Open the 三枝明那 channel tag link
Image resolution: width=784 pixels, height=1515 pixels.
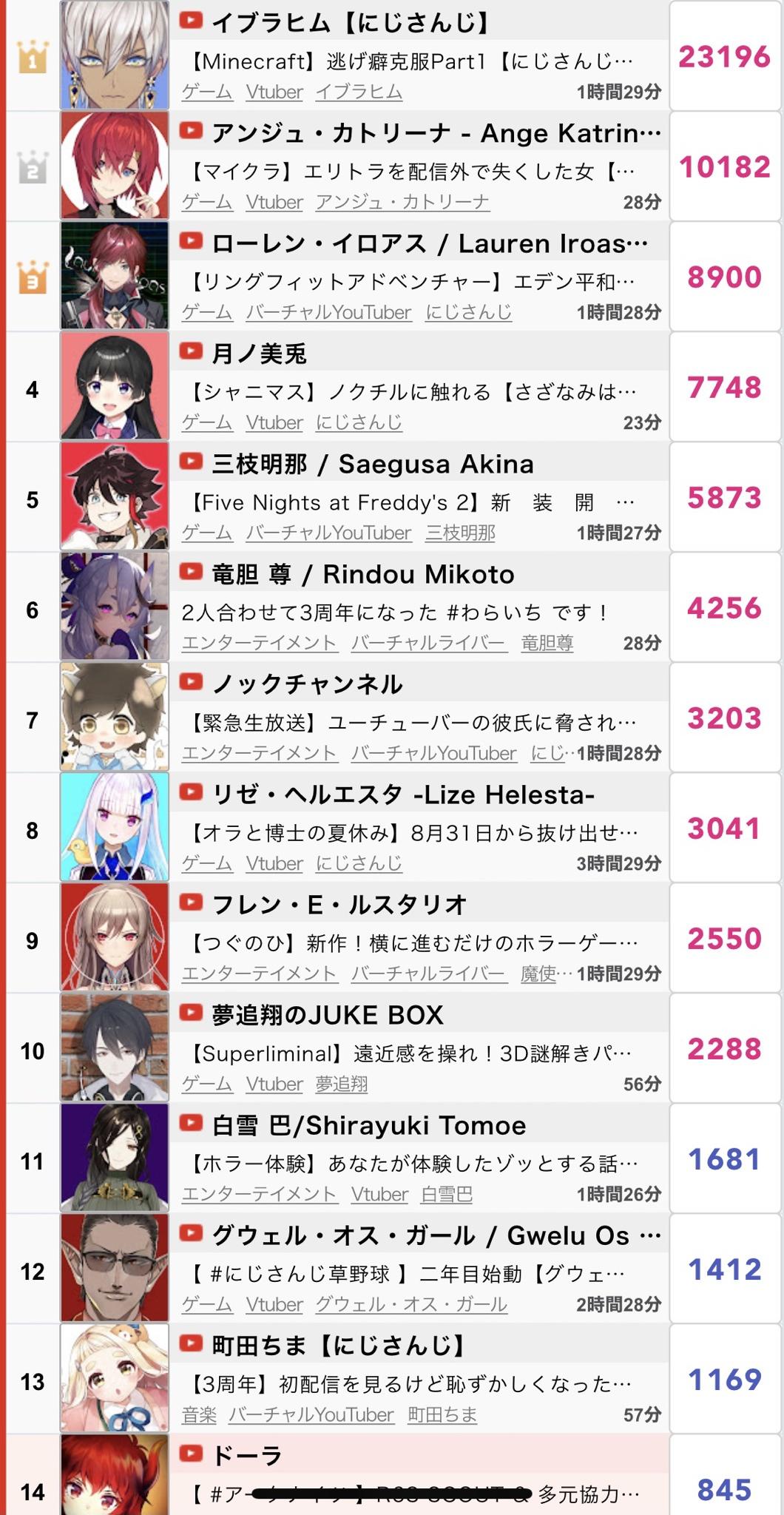tap(461, 533)
